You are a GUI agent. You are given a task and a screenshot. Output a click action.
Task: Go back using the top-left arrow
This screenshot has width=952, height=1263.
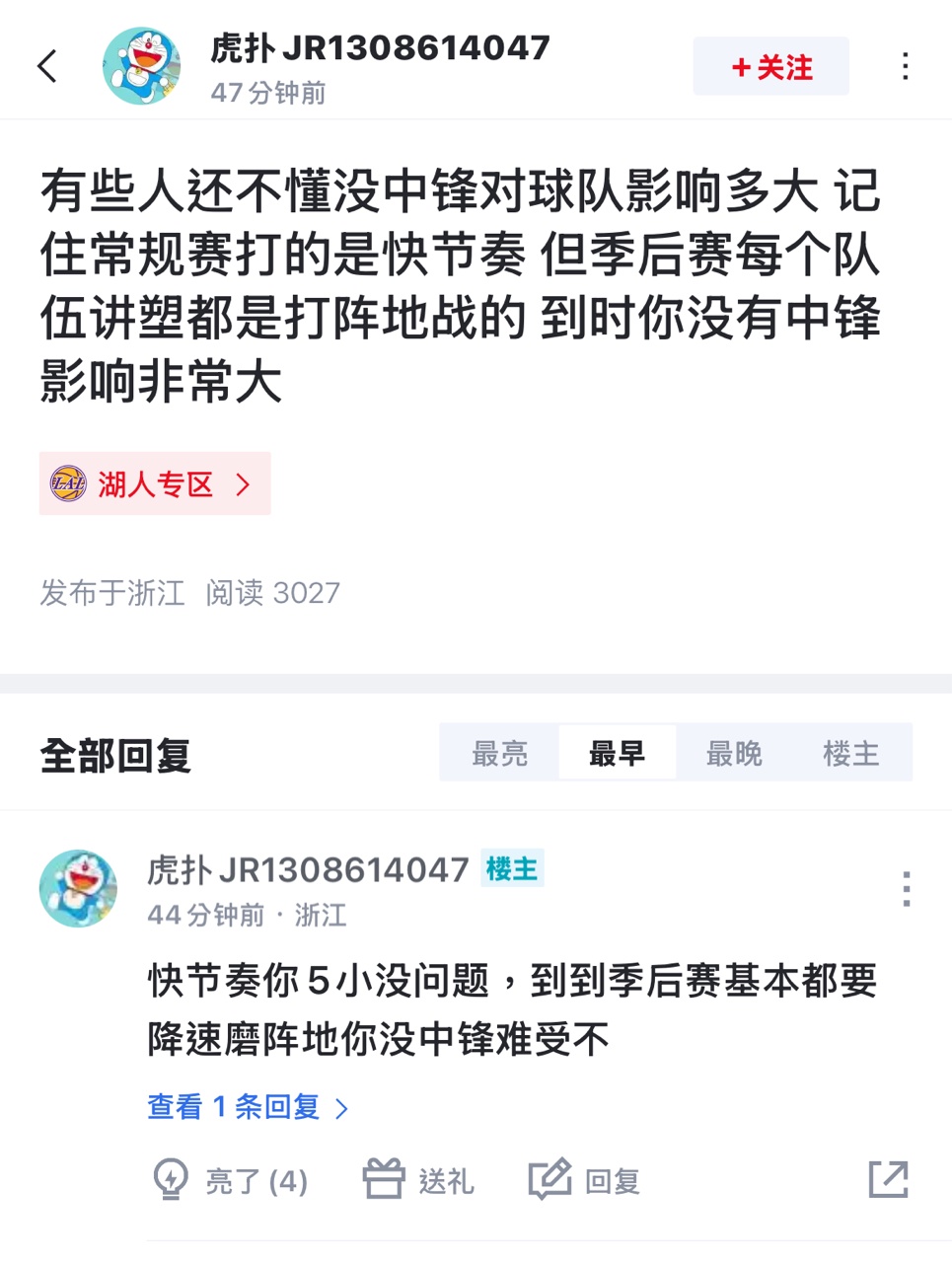47,66
